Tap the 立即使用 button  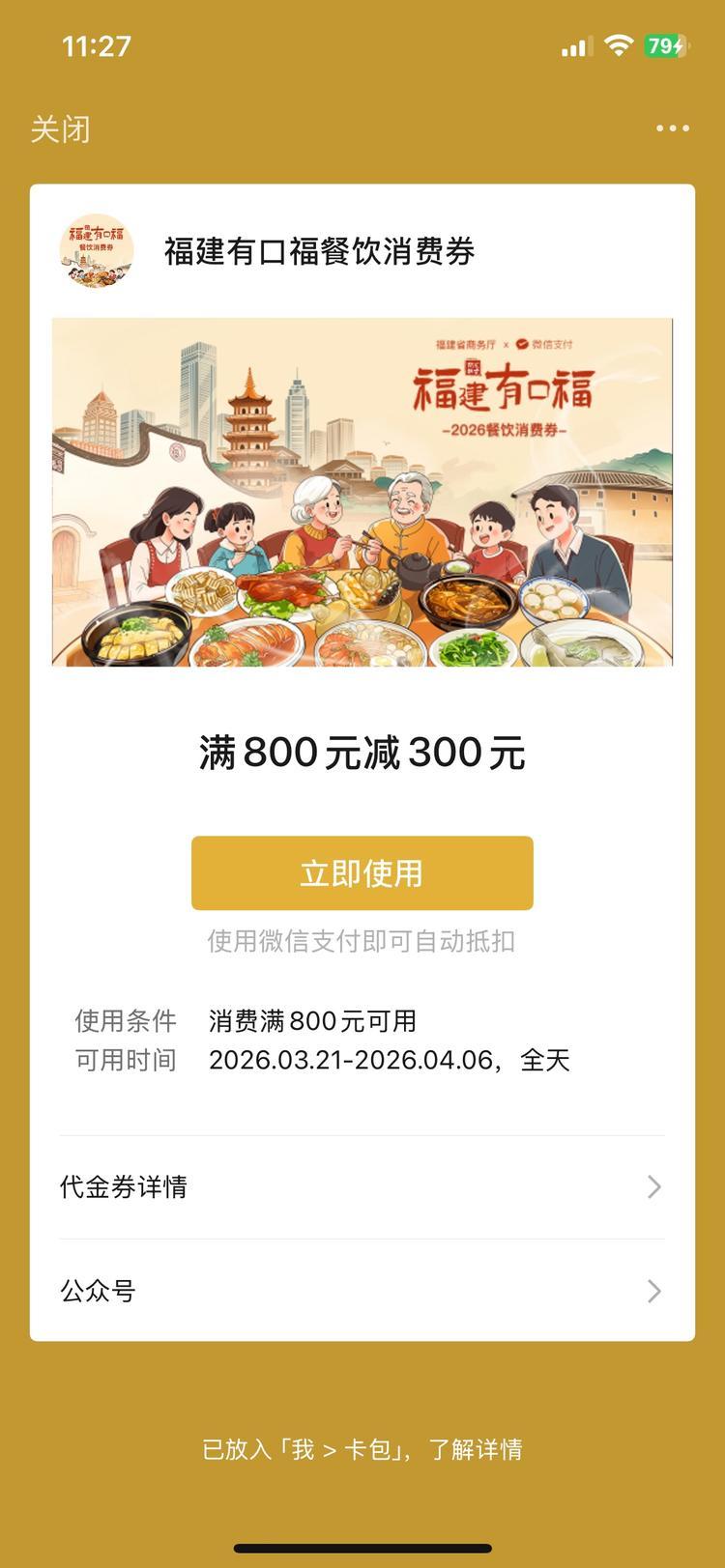[x=362, y=873]
